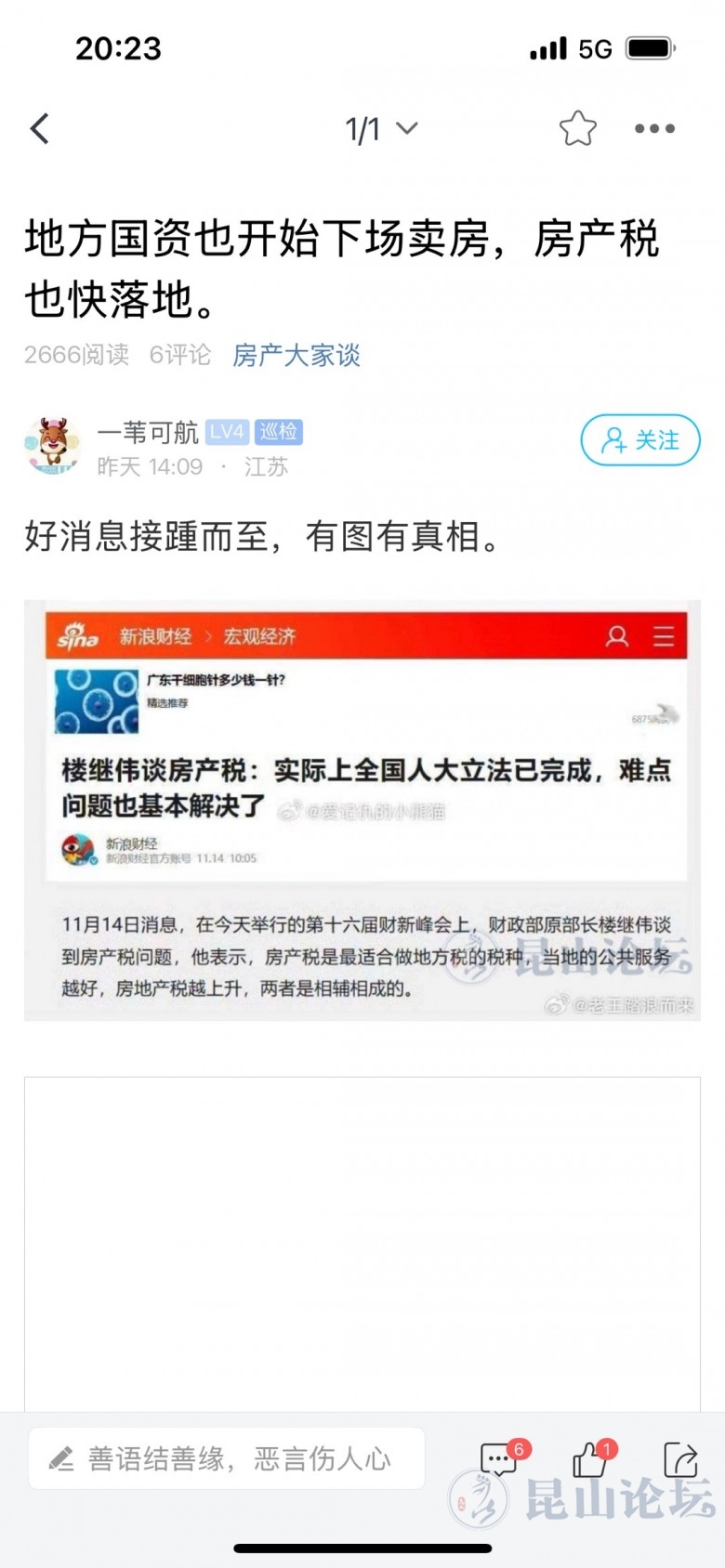The width and height of the screenshot is (725, 1568).
Task: View the Sina finance screenshot image
Action: (362, 810)
